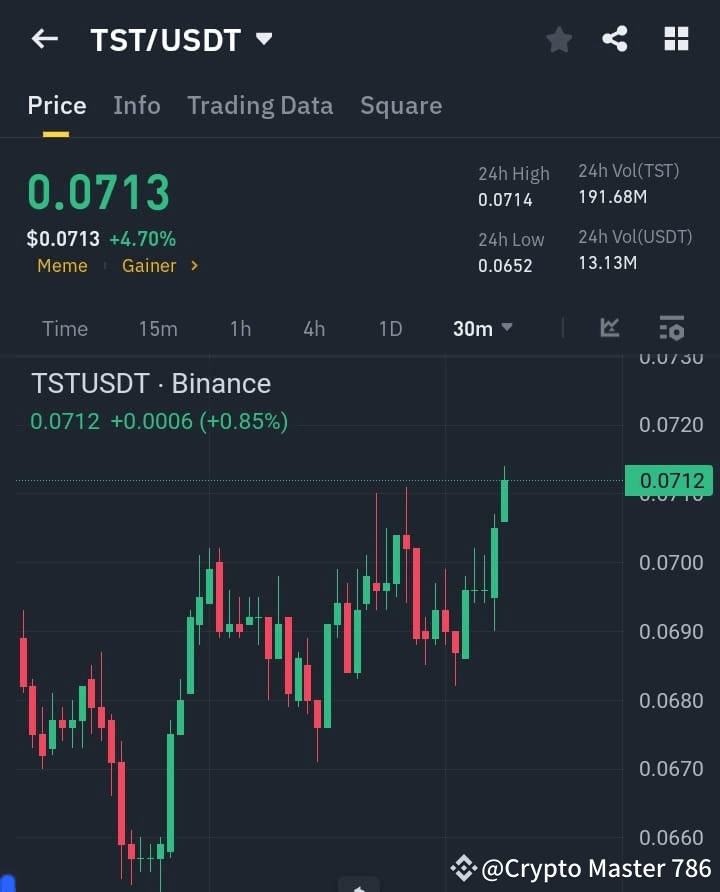Viewport: 720px width, 892px height.
Task: Toggle the 4h timeframe on
Action: pyautogui.click(x=314, y=328)
